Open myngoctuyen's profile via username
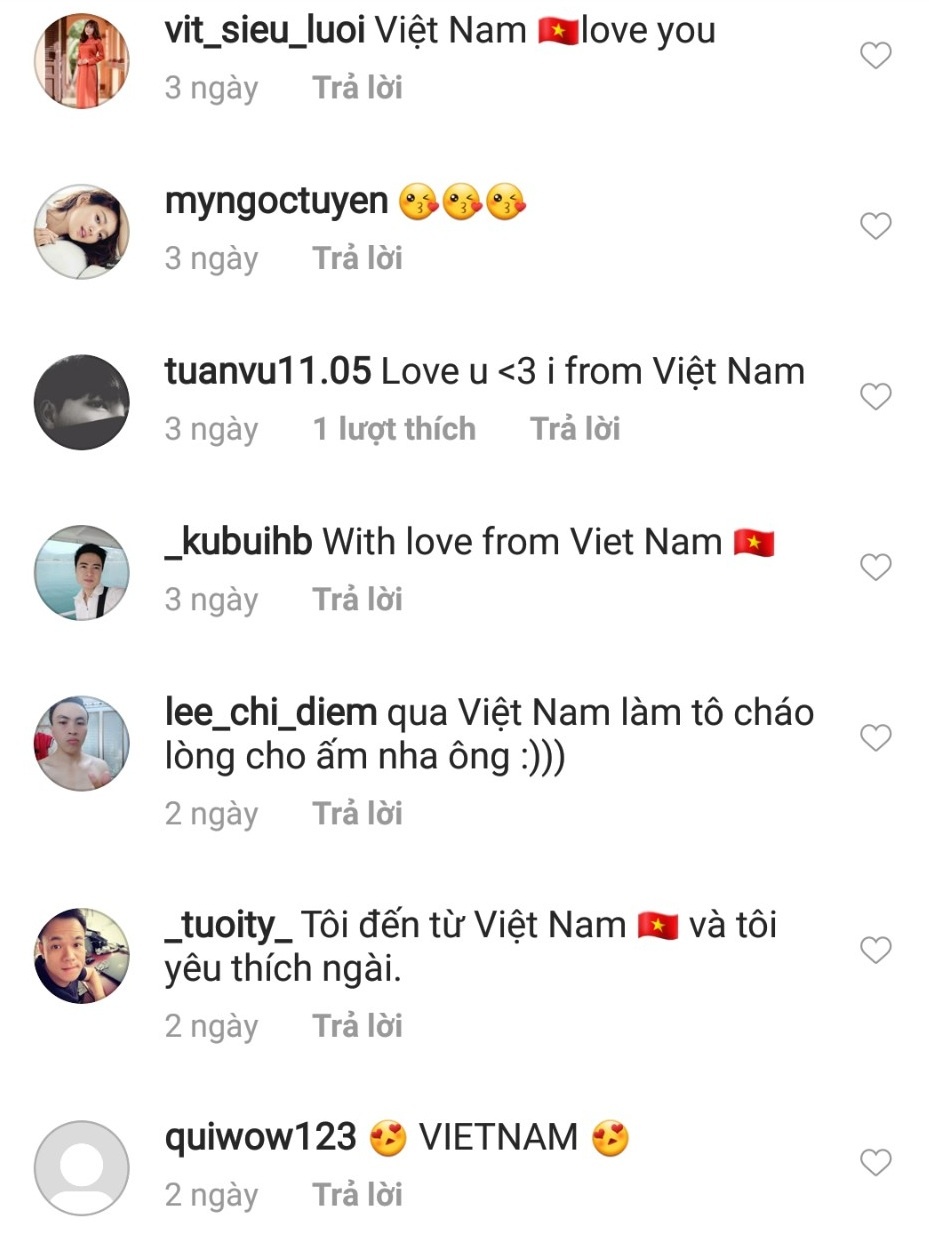929x1237 pixels. (276, 201)
